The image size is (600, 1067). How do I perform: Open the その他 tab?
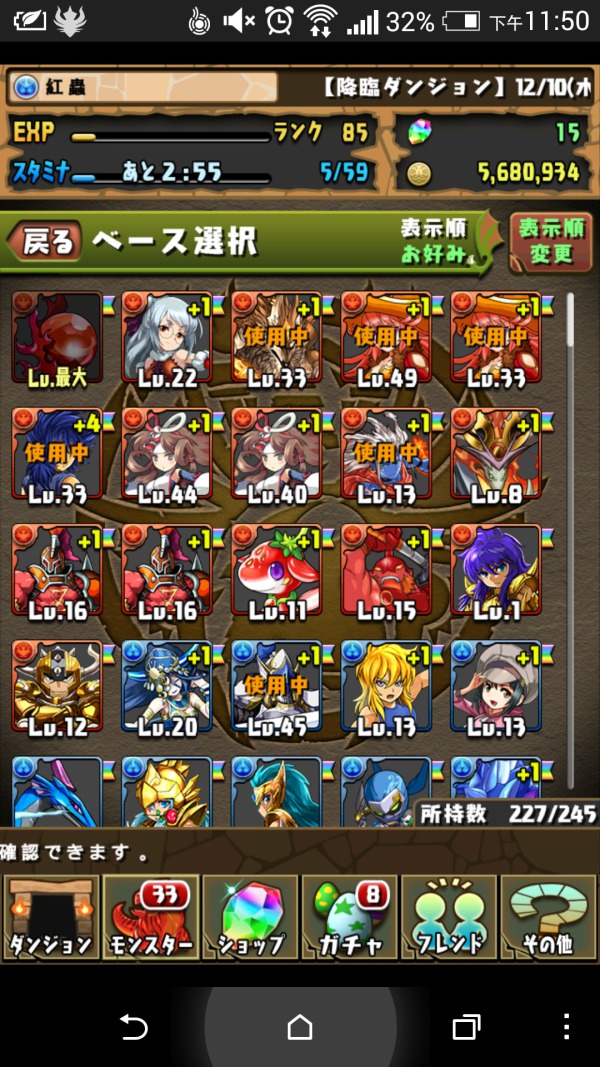click(x=548, y=917)
